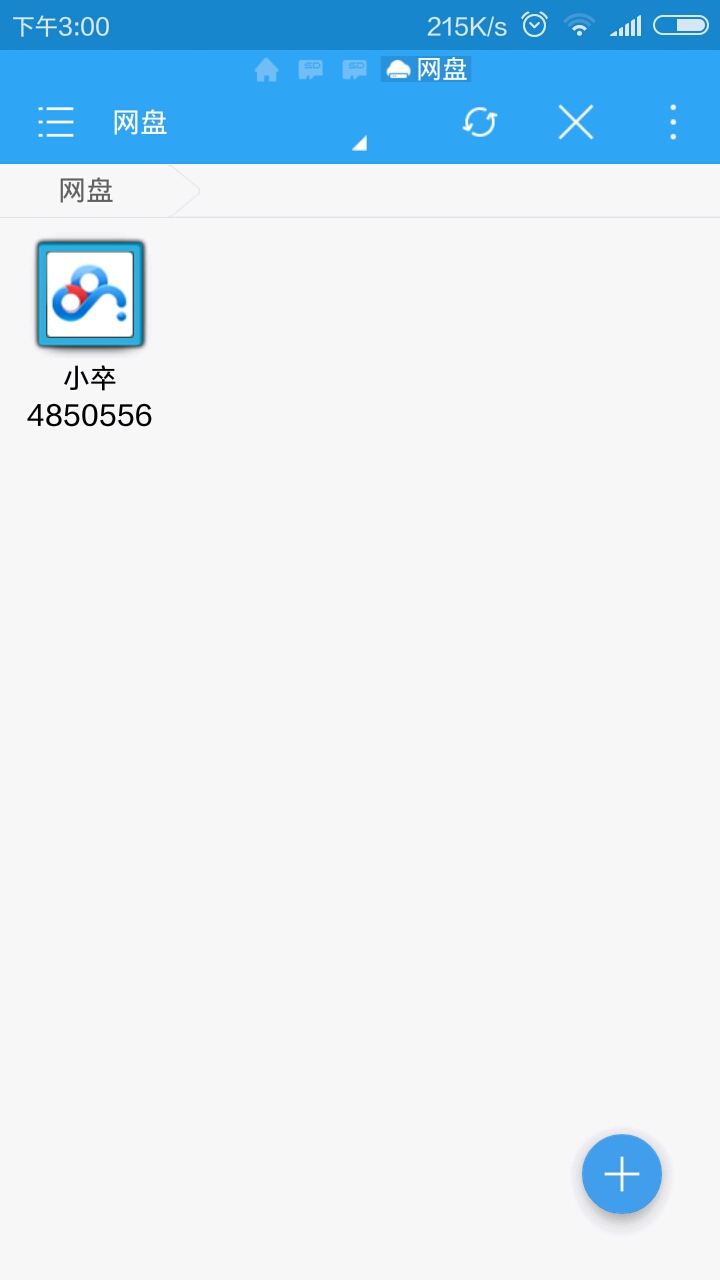Close the current 网盘 window
This screenshot has height=1280, width=720.
576,122
